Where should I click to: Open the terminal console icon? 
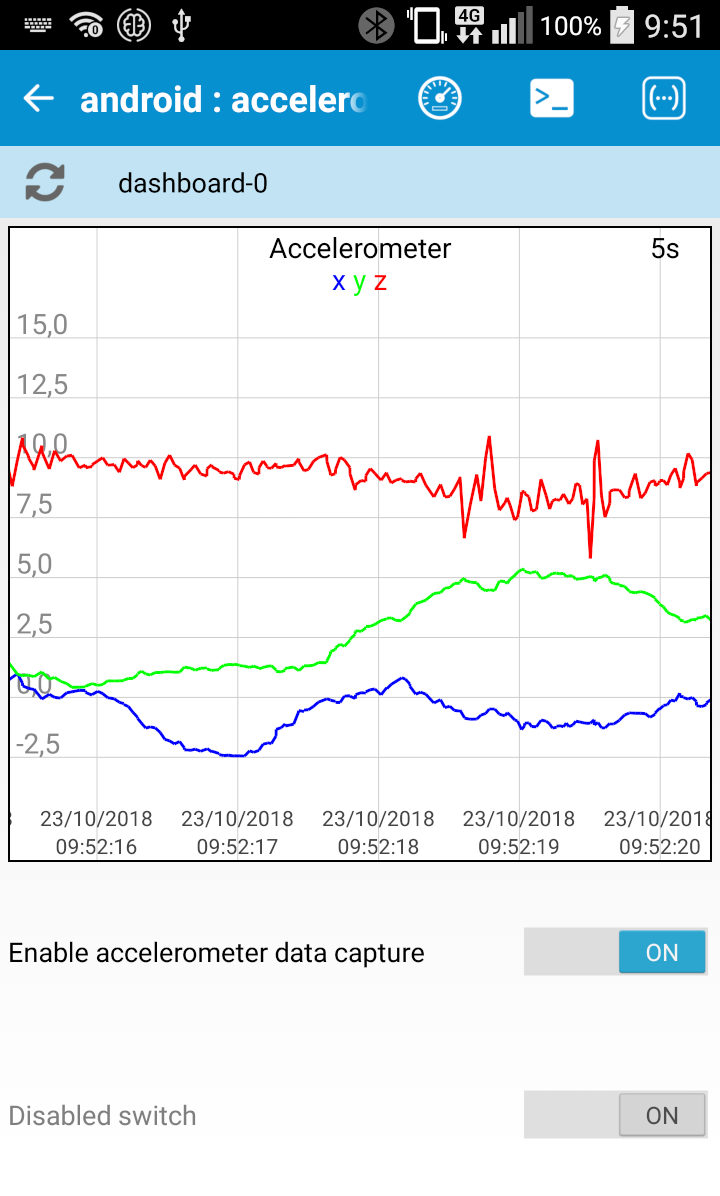pyautogui.click(x=551, y=98)
